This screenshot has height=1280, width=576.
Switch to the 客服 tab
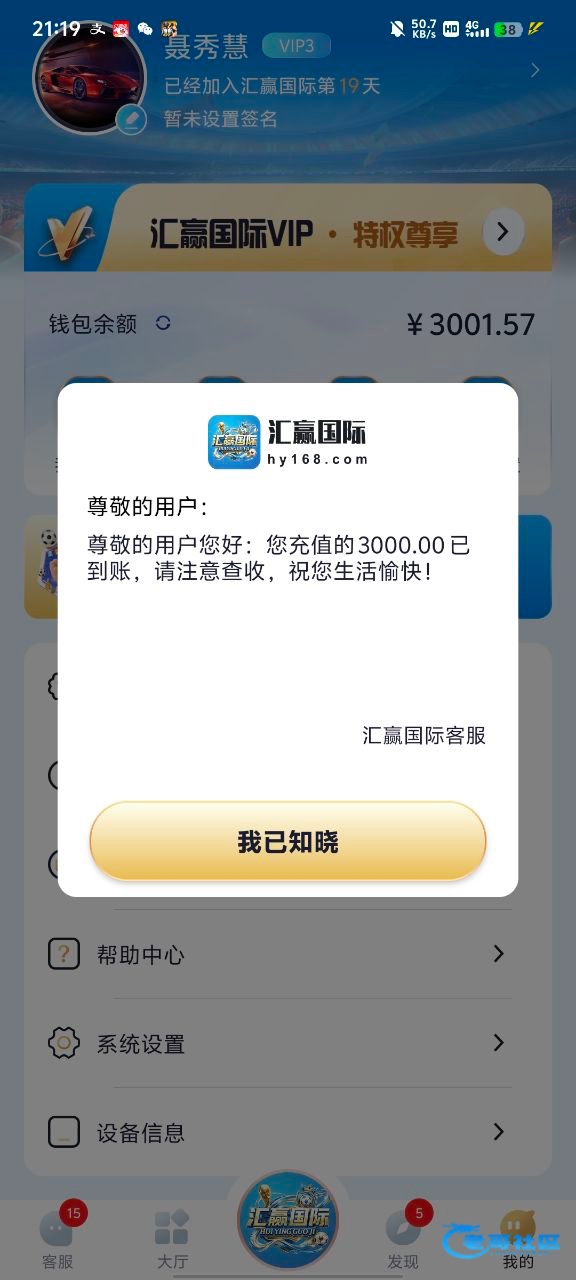[57, 1240]
